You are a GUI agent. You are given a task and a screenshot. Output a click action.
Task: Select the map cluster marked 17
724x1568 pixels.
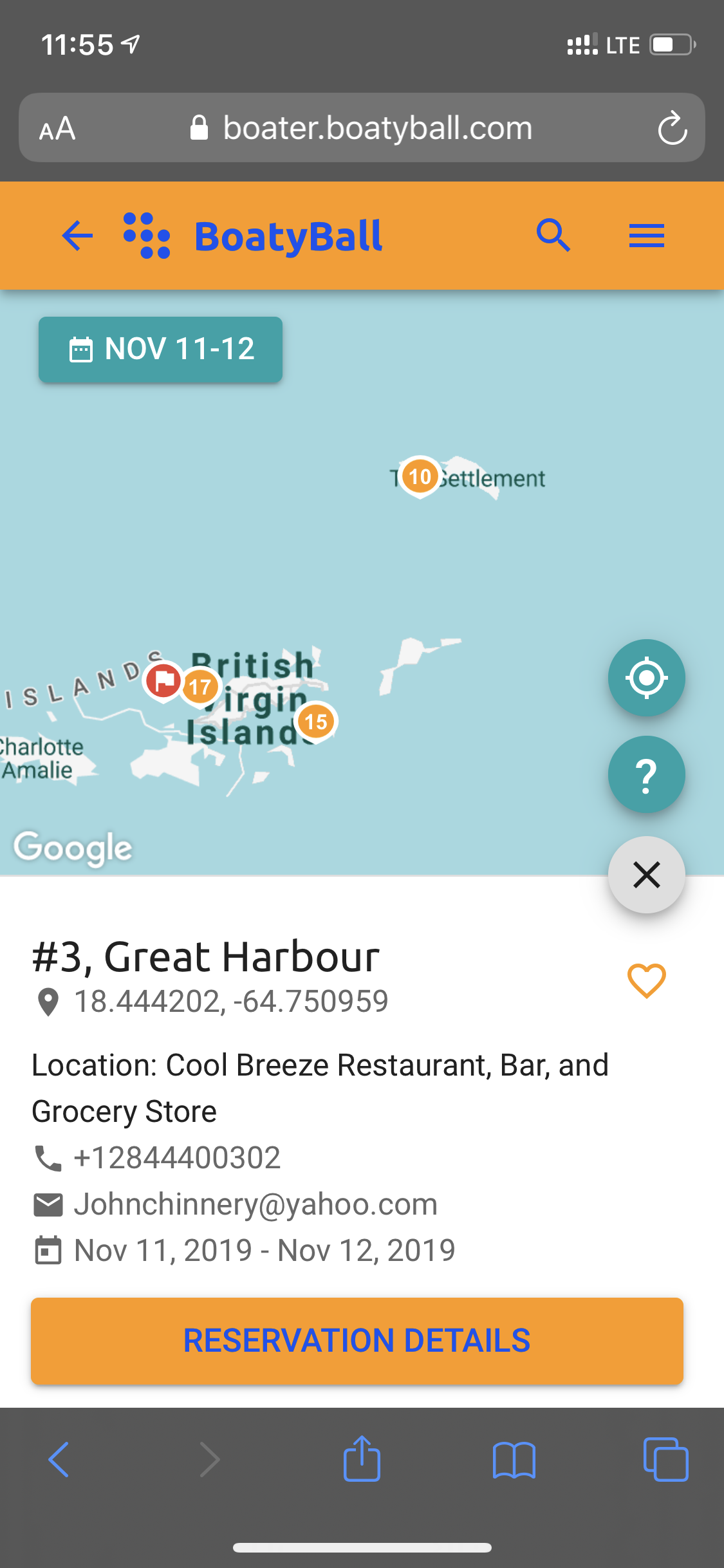coord(201,687)
